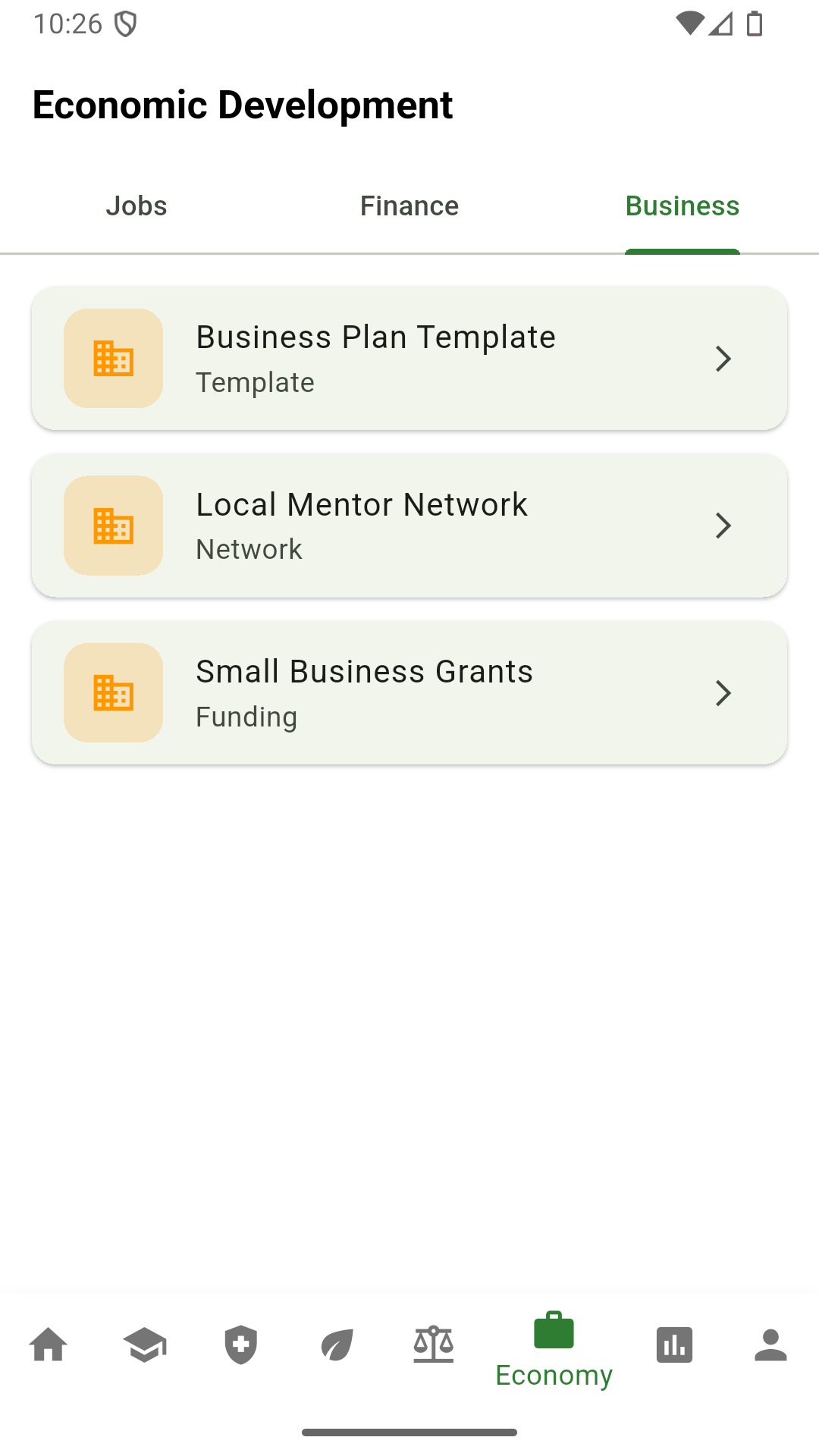Open the environment leaf tab

click(x=337, y=1345)
